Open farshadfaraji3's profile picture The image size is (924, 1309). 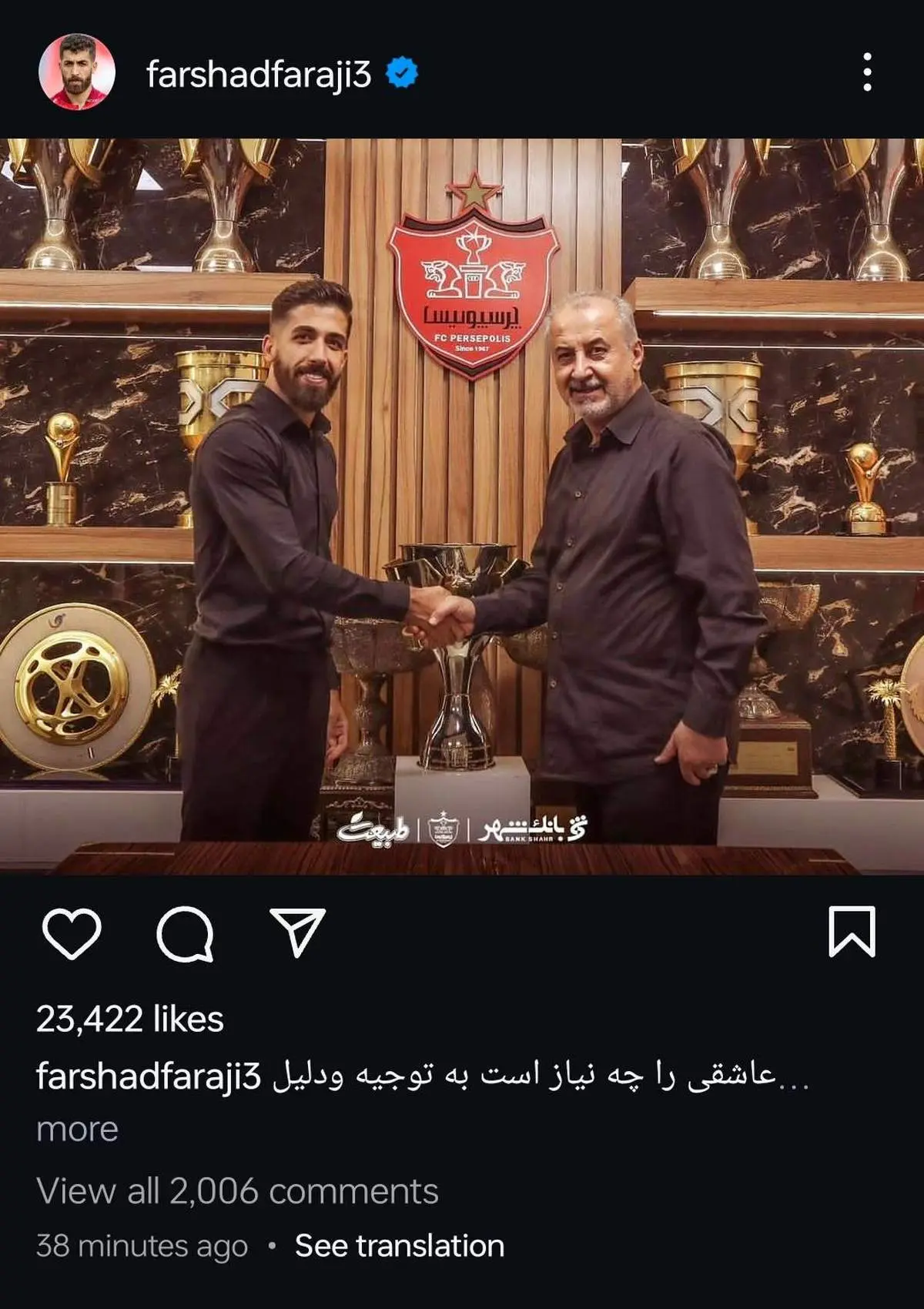coord(76,72)
